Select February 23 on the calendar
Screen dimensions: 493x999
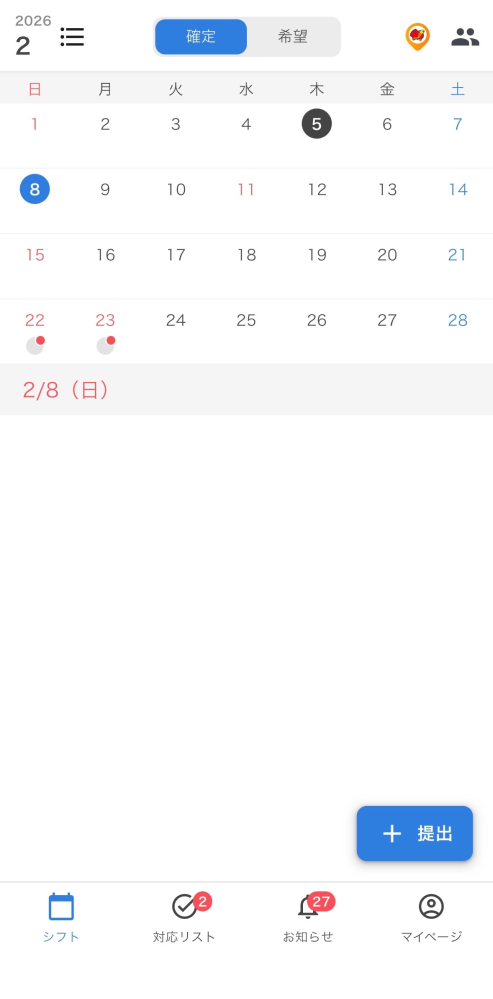(x=105, y=331)
